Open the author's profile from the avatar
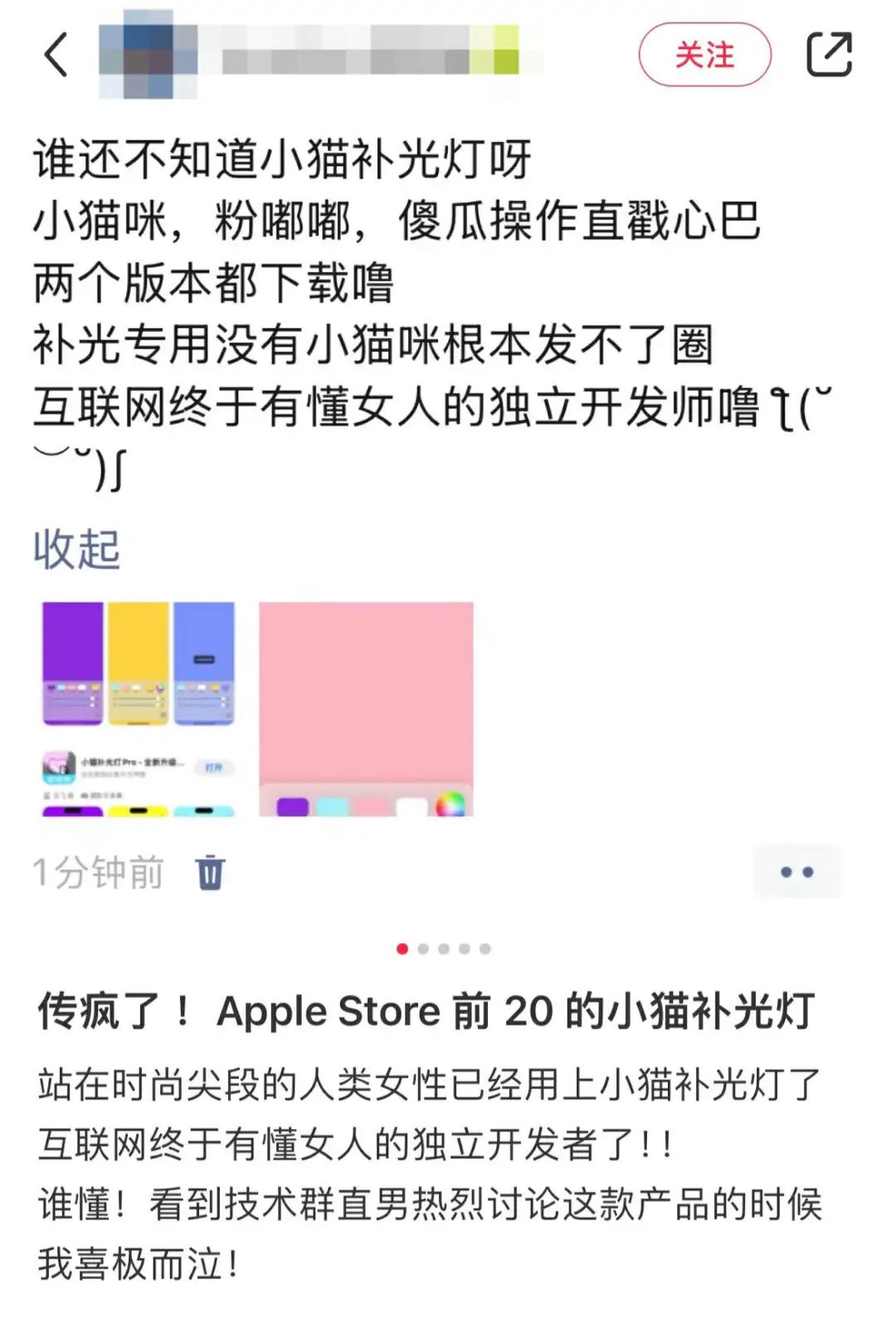 pyautogui.click(x=148, y=55)
